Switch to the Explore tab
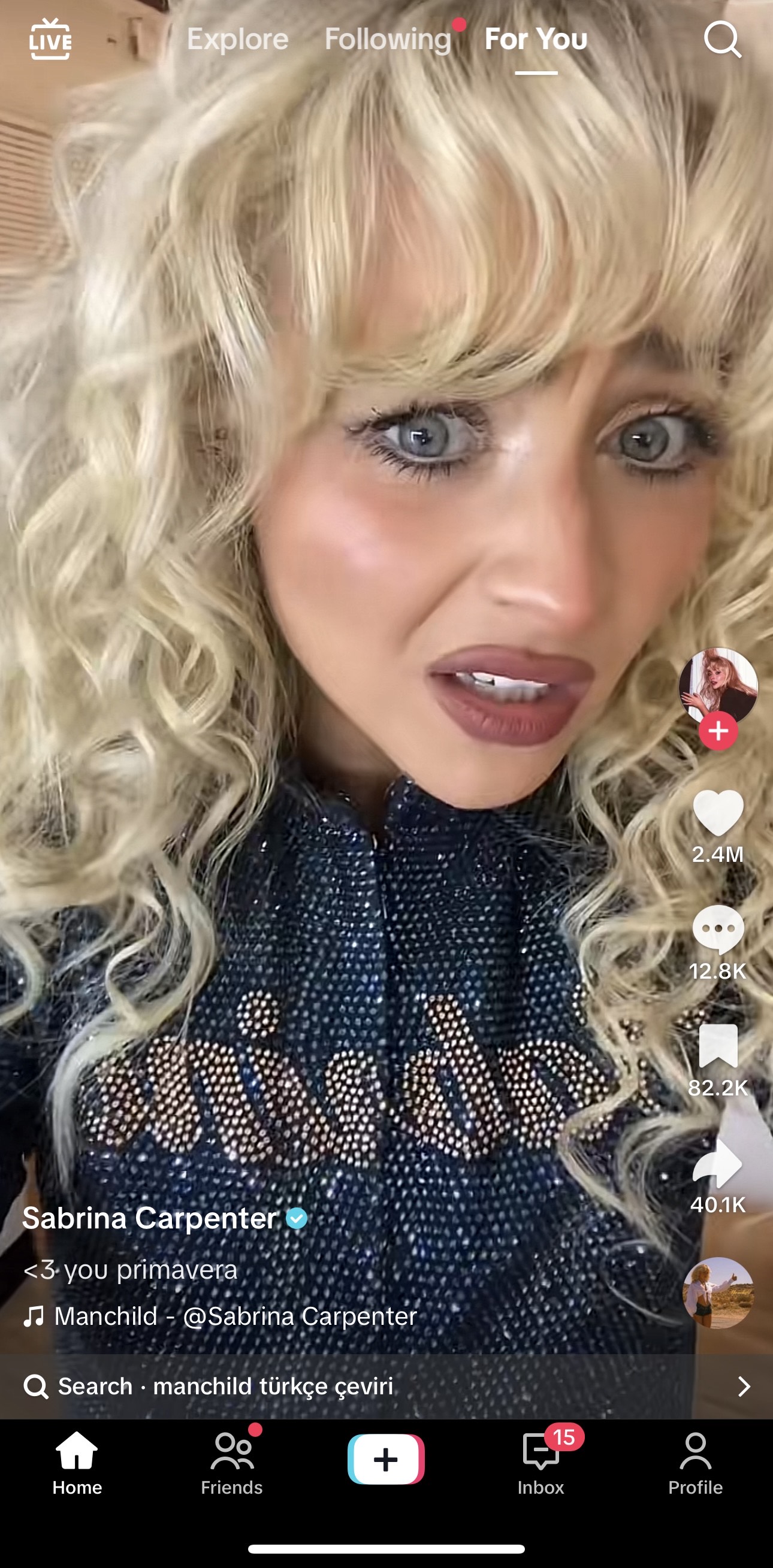This screenshot has height=1568, width=773. [237, 40]
